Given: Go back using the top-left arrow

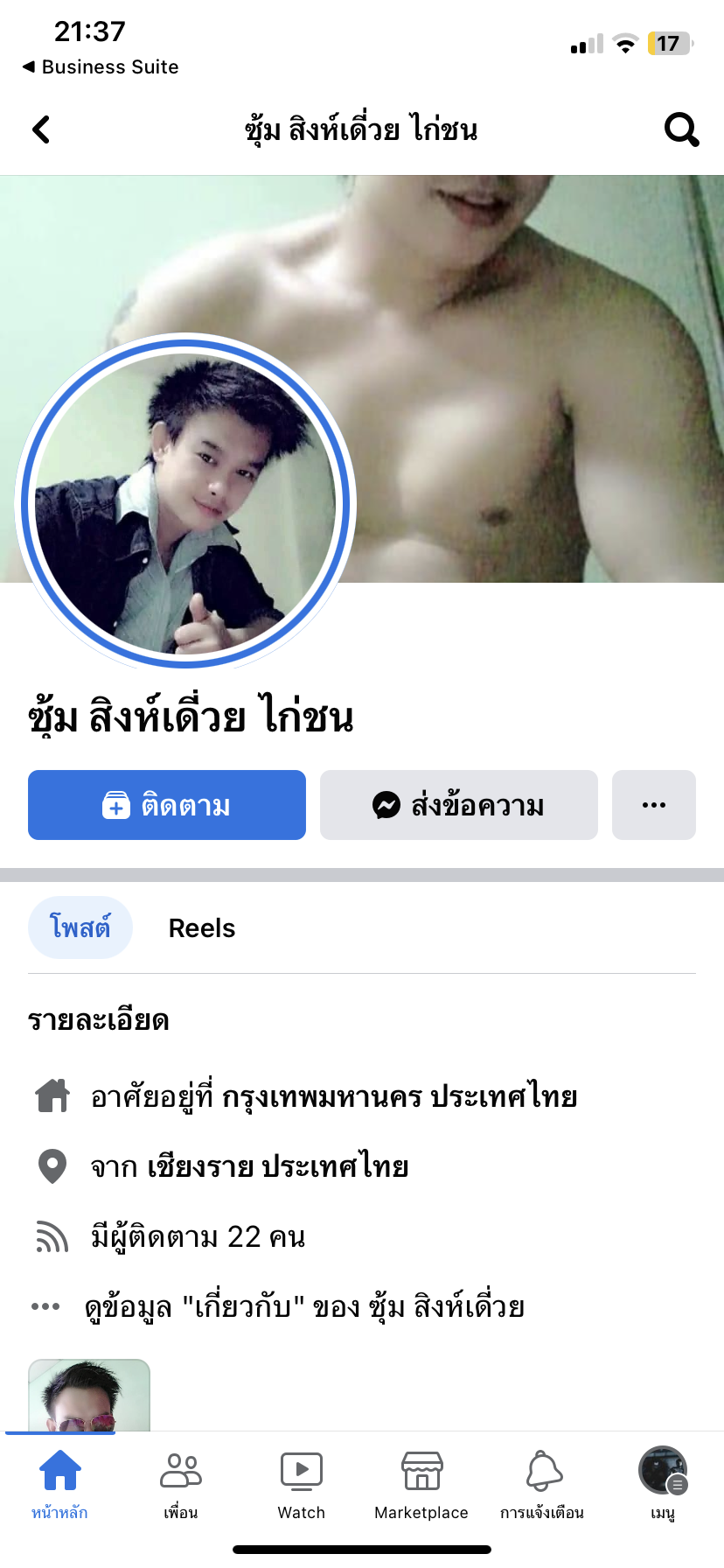Looking at the screenshot, I should point(41,129).
